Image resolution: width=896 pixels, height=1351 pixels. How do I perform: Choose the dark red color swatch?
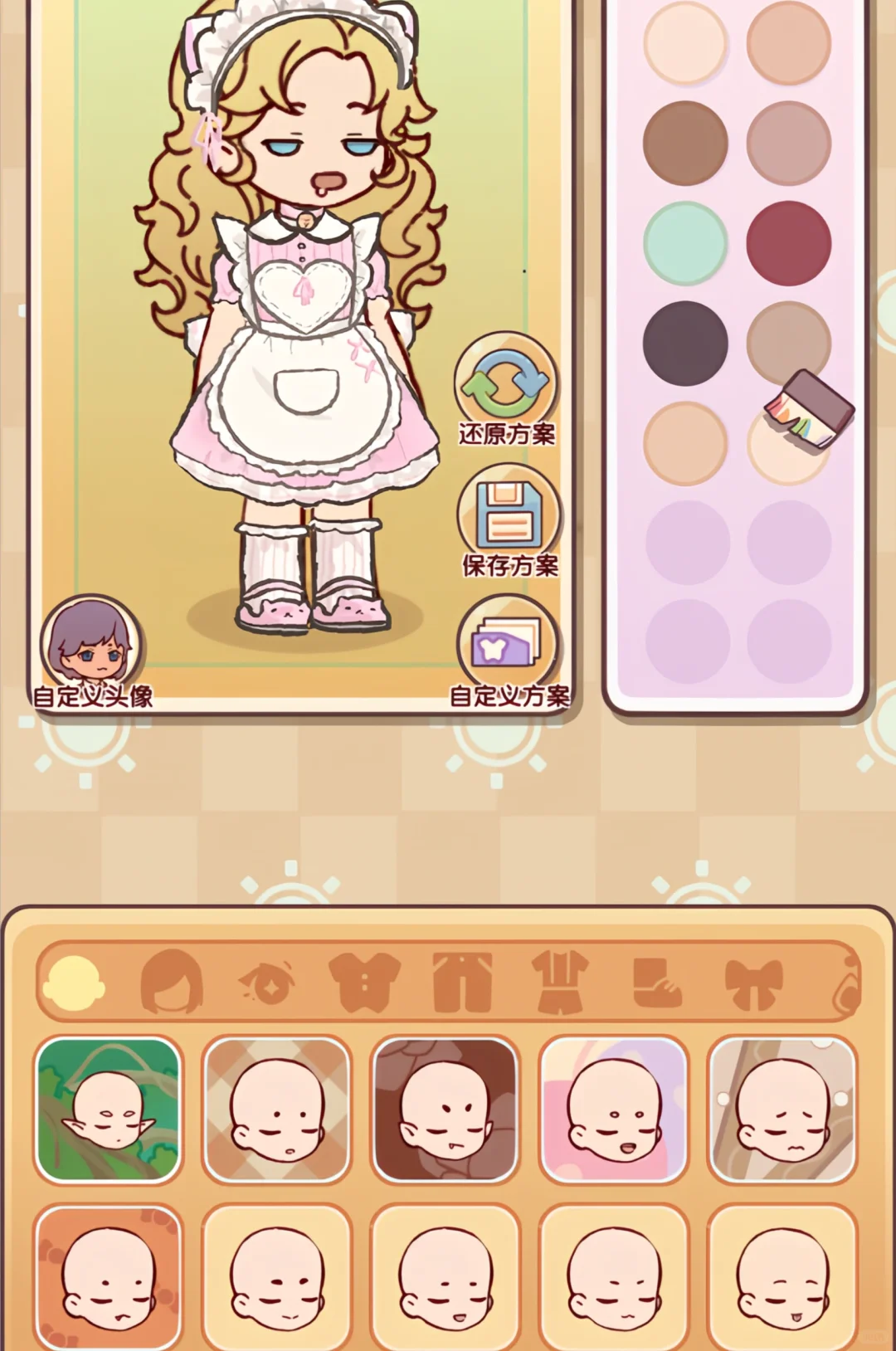coord(788,244)
